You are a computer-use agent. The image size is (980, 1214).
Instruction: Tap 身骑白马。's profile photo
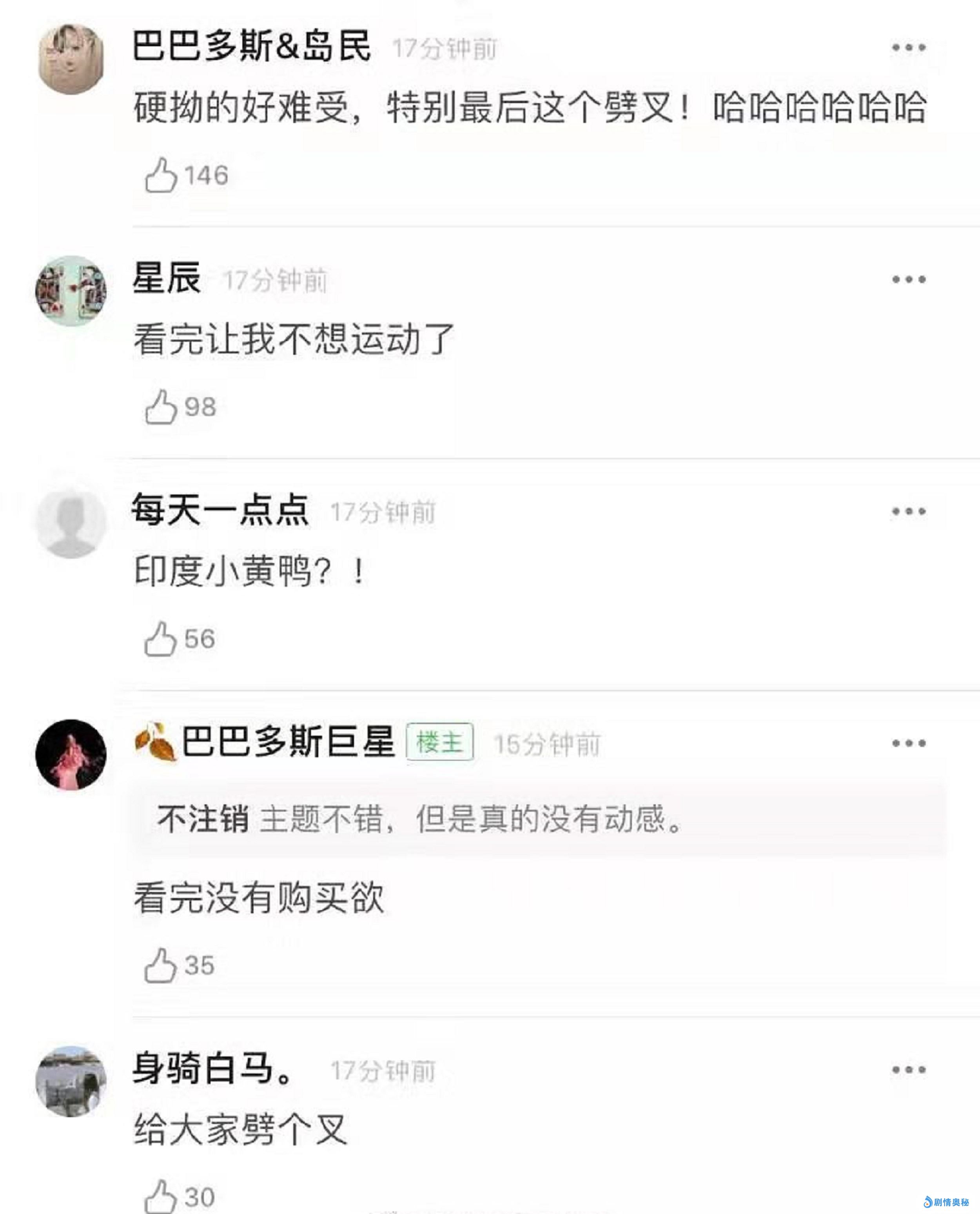point(71,1081)
